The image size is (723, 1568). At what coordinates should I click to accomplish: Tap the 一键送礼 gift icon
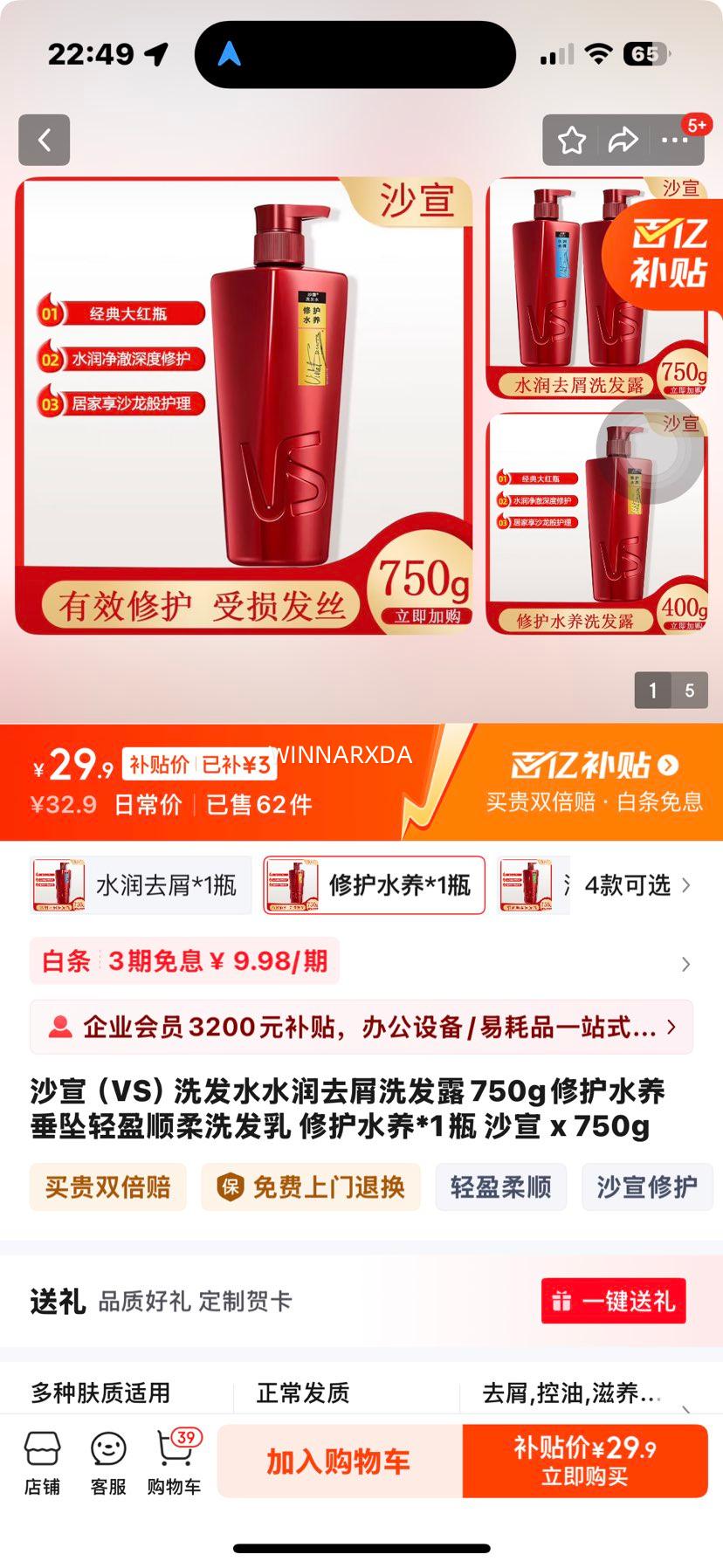click(614, 1301)
